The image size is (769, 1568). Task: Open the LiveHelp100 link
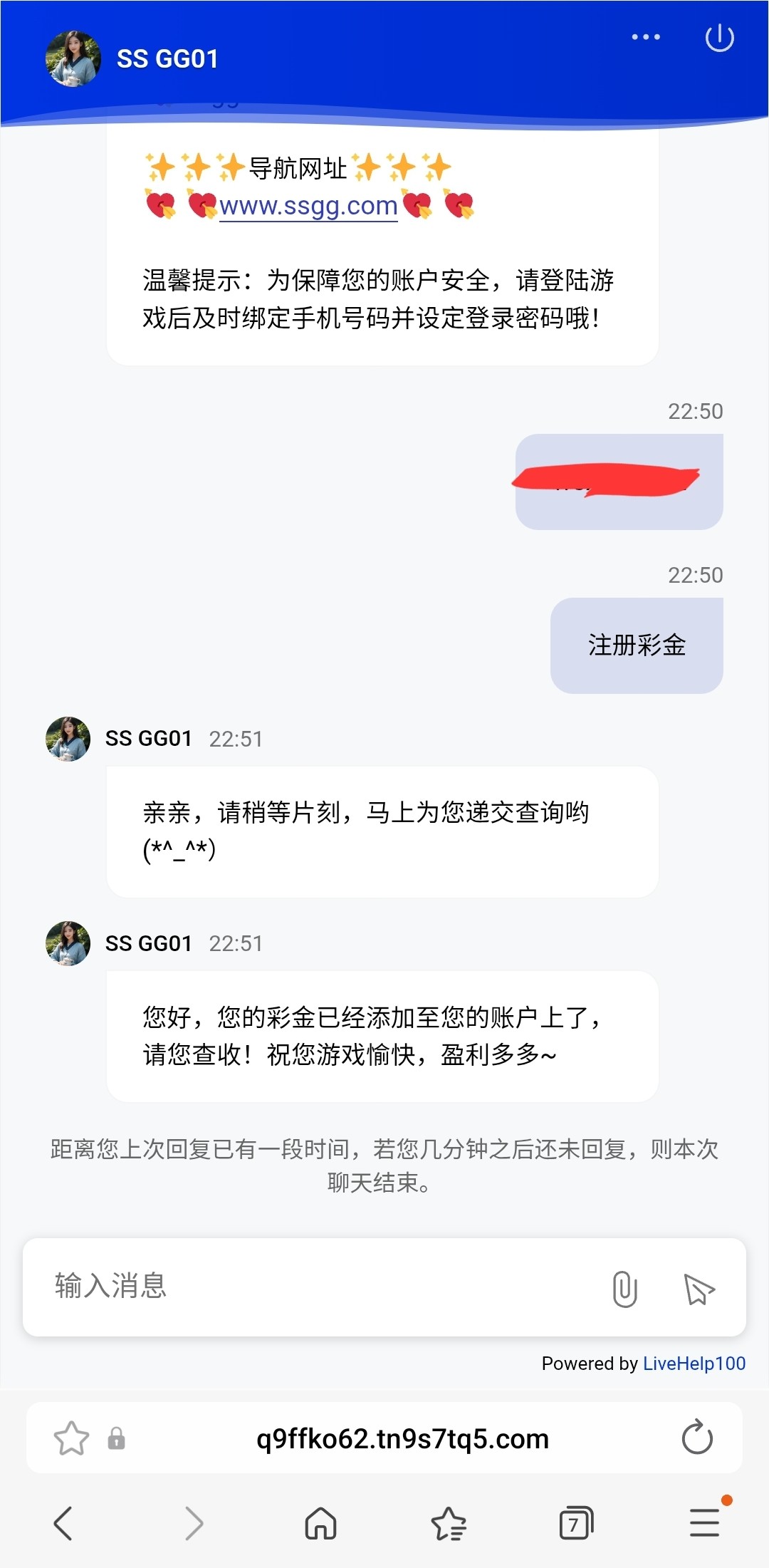coord(694,1364)
